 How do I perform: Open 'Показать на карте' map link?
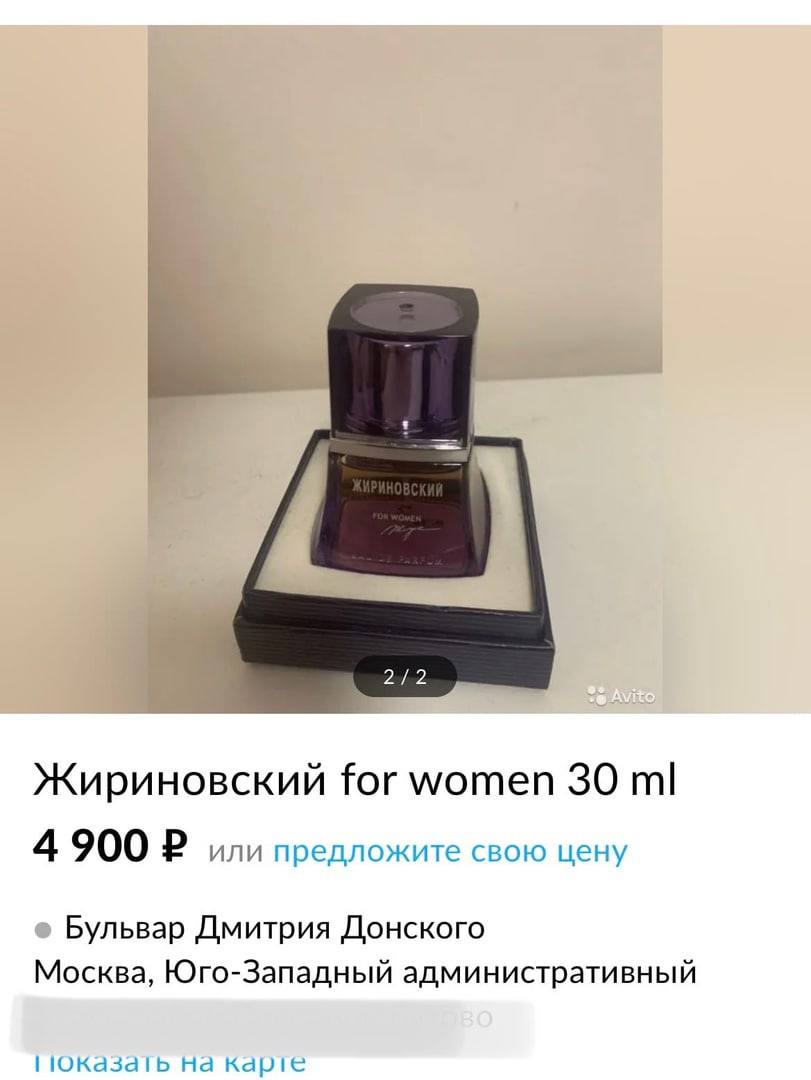click(x=170, y=1061)
